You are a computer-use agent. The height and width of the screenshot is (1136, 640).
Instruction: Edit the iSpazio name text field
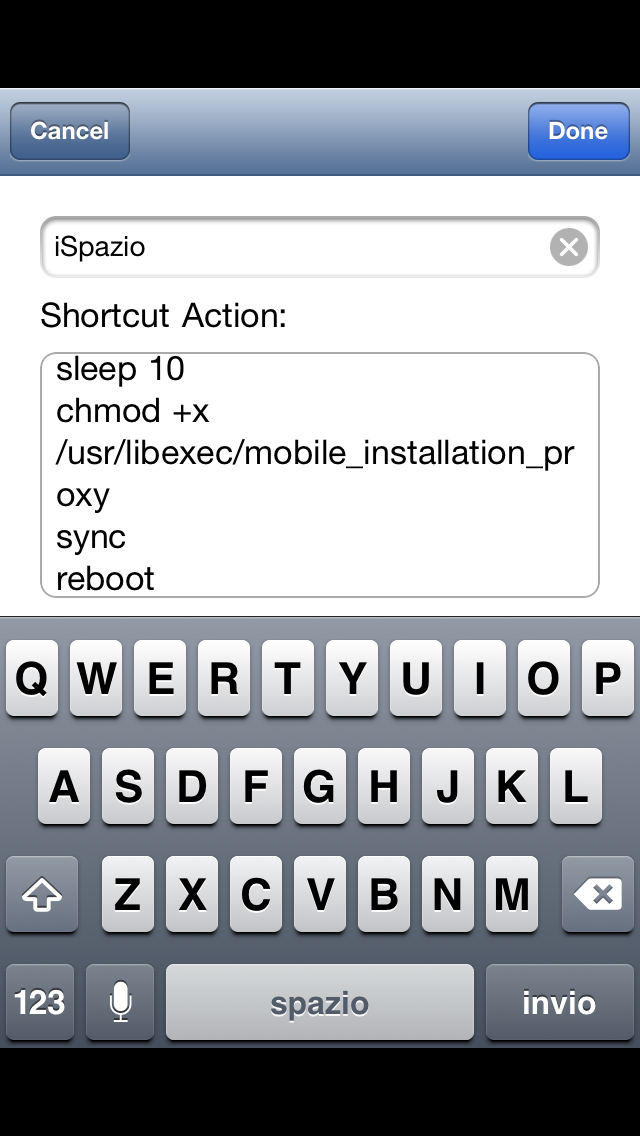pyautogui.click(x=290, y=247)
